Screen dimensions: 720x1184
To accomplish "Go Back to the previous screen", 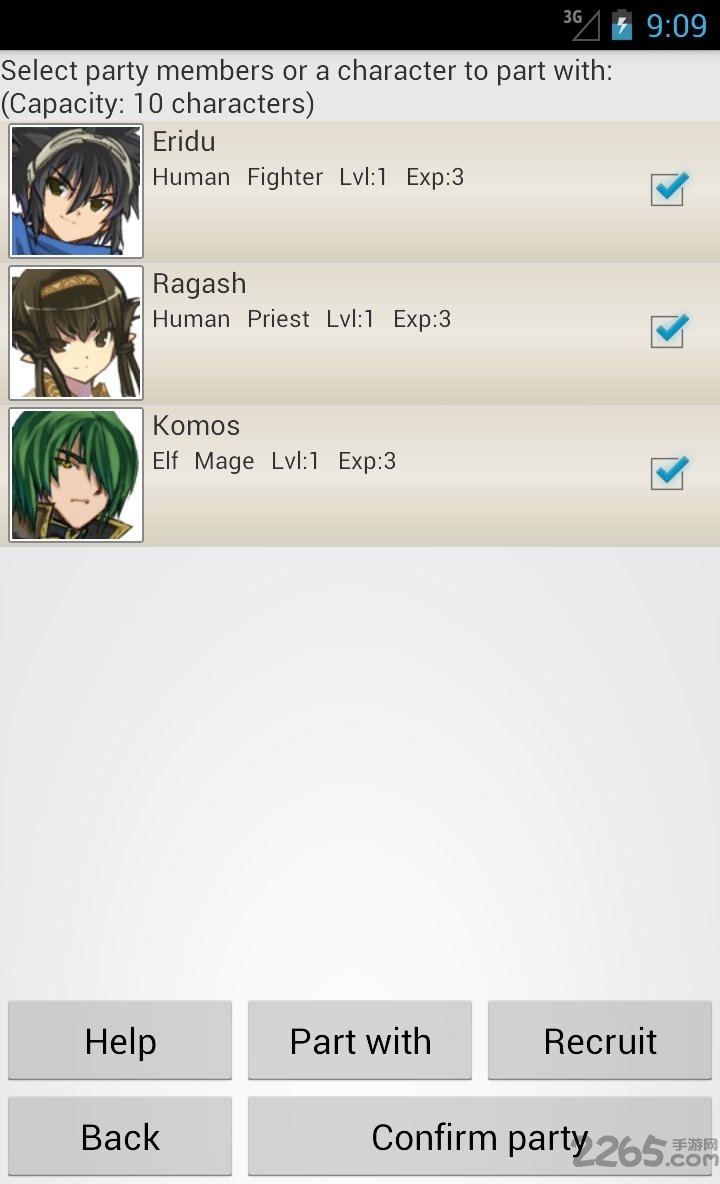I will (x=120, y=1136).
